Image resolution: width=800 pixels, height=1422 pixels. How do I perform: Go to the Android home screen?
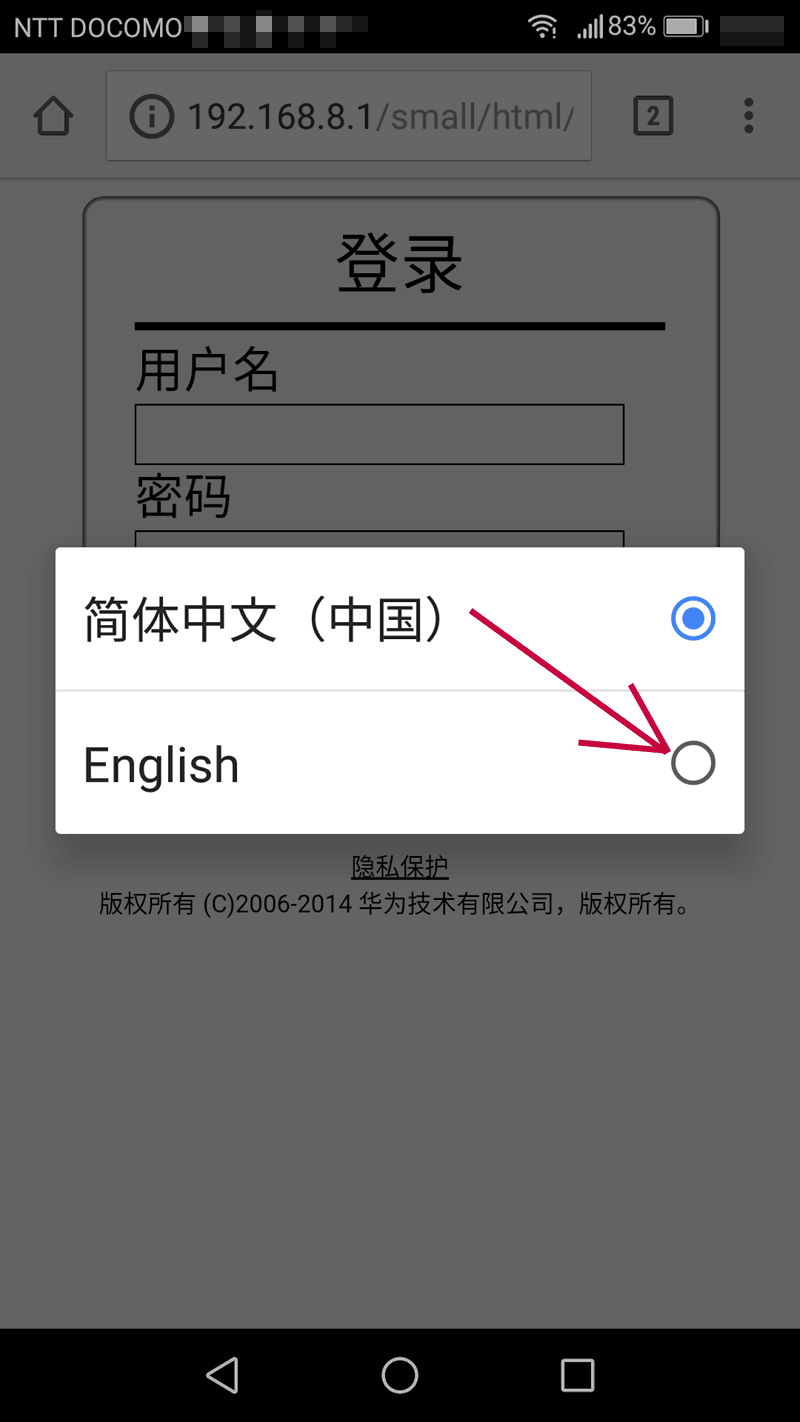[400, 1375]
